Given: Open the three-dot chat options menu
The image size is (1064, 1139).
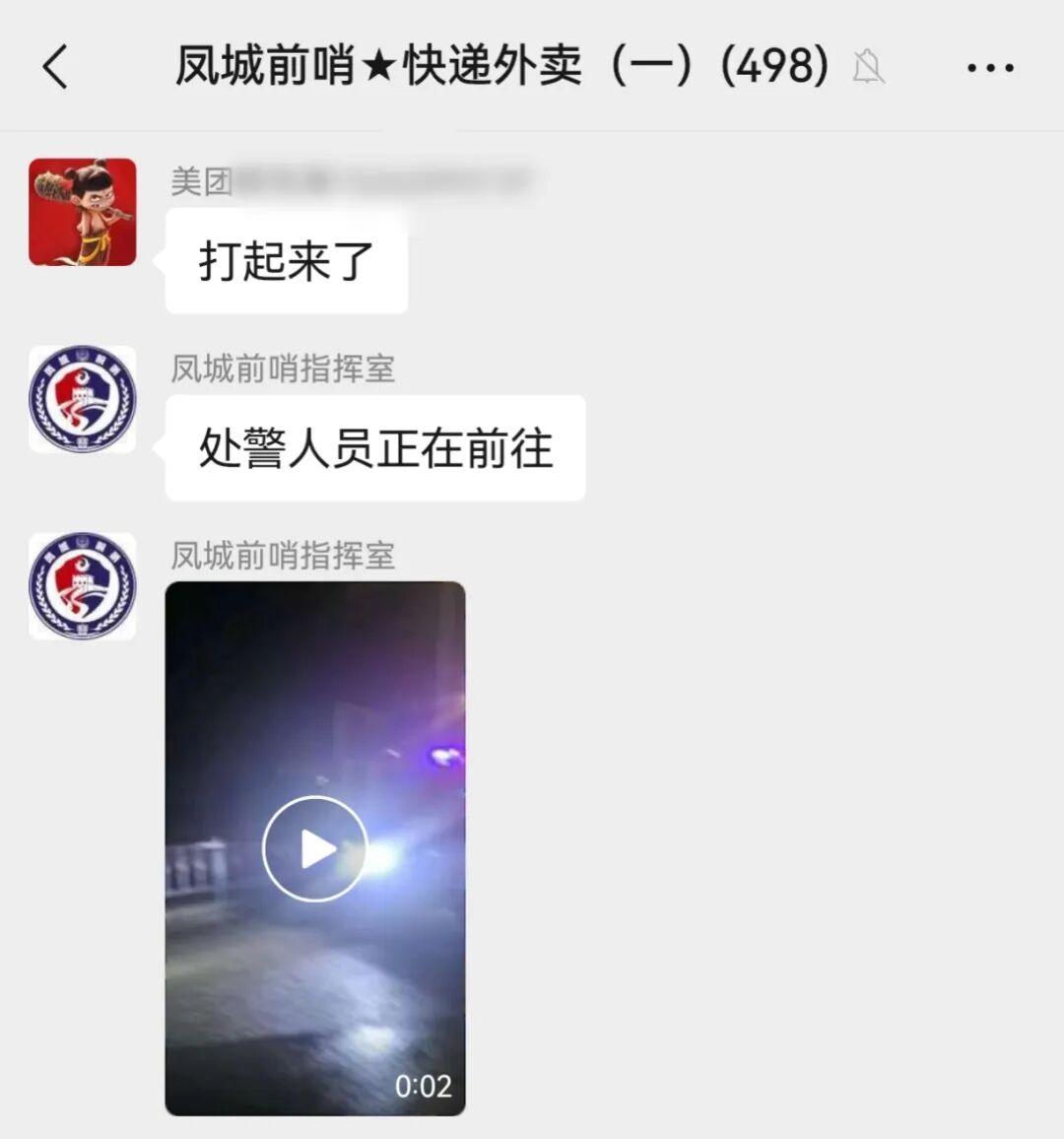Looking at the screenshot, I should pyautogui.click(x=989, y=68).
